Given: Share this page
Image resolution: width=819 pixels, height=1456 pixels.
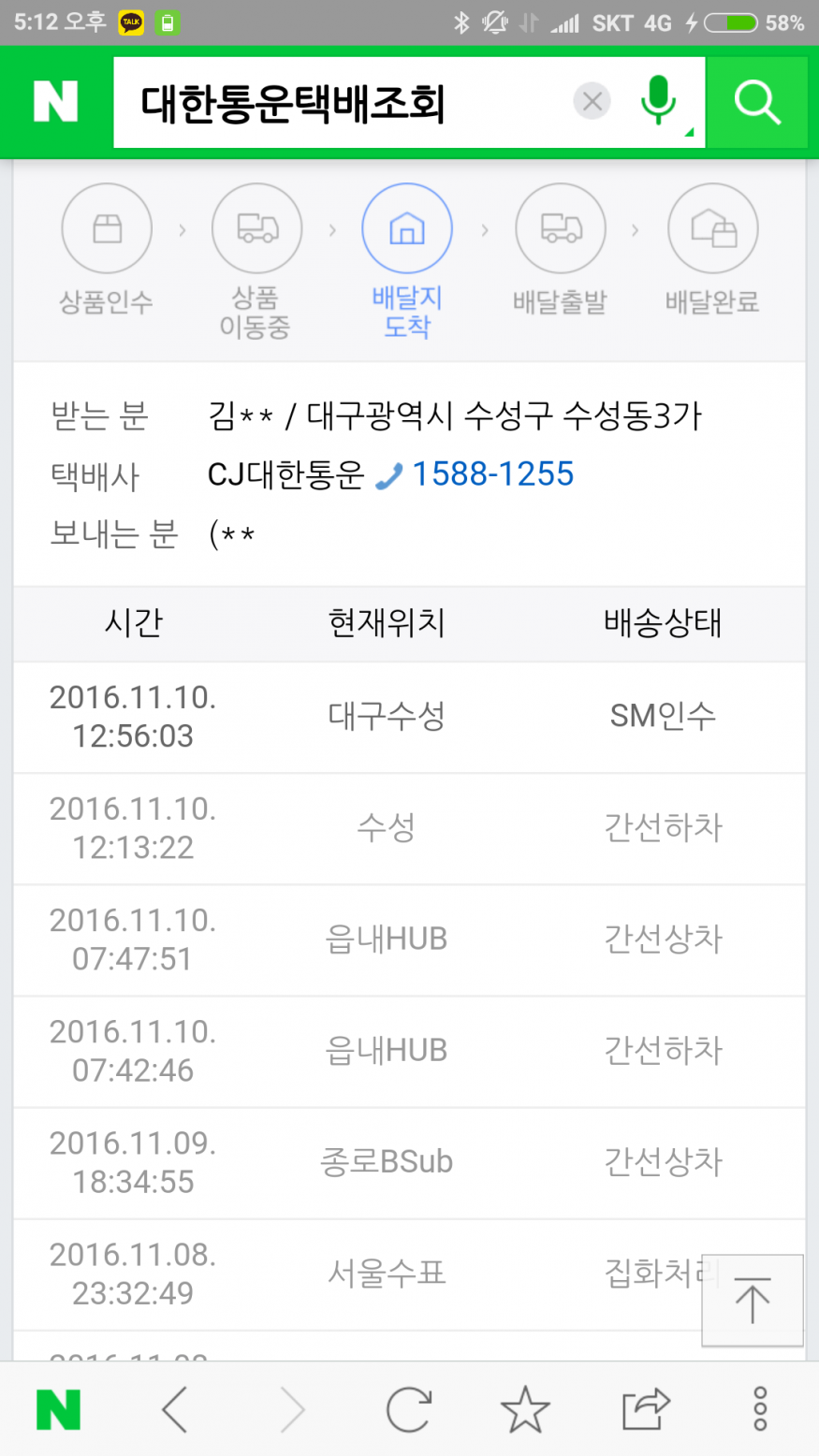Looking at the screenshot, I should tap(645, 1409).
